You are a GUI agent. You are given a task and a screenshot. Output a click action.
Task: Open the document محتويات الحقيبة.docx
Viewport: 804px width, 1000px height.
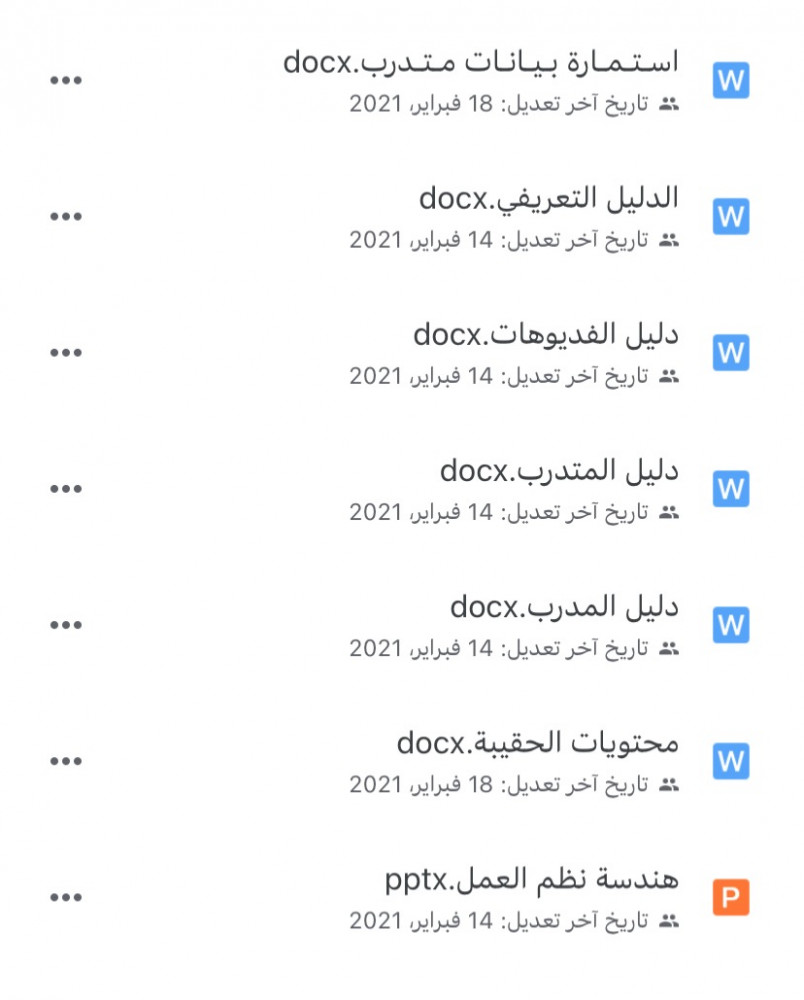tap(538, 743)
